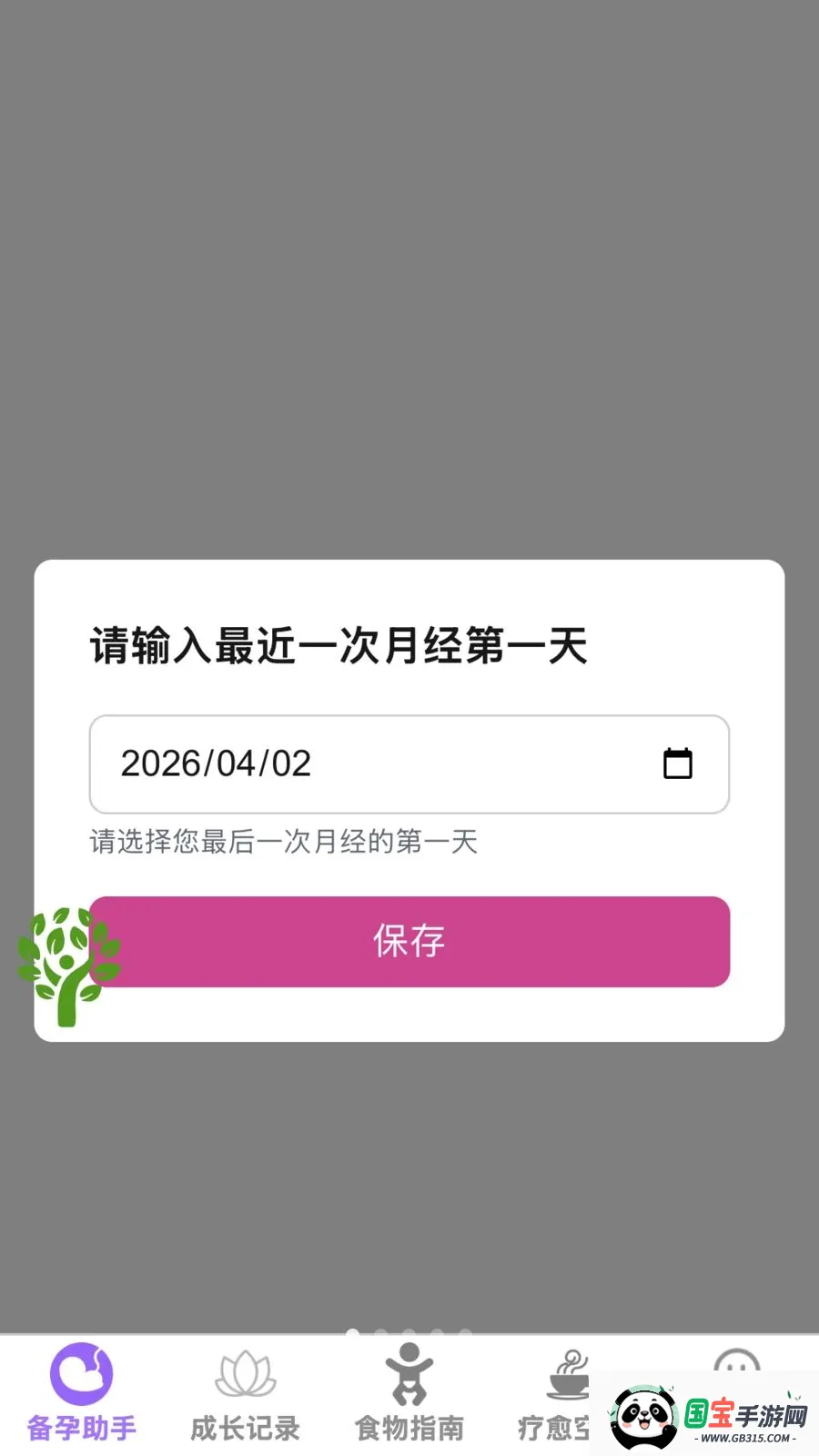This screenshot has width=819, height=1456.
Task: Select the last pagination dot
Action: pyautogui.click(x=464, y=1332)
